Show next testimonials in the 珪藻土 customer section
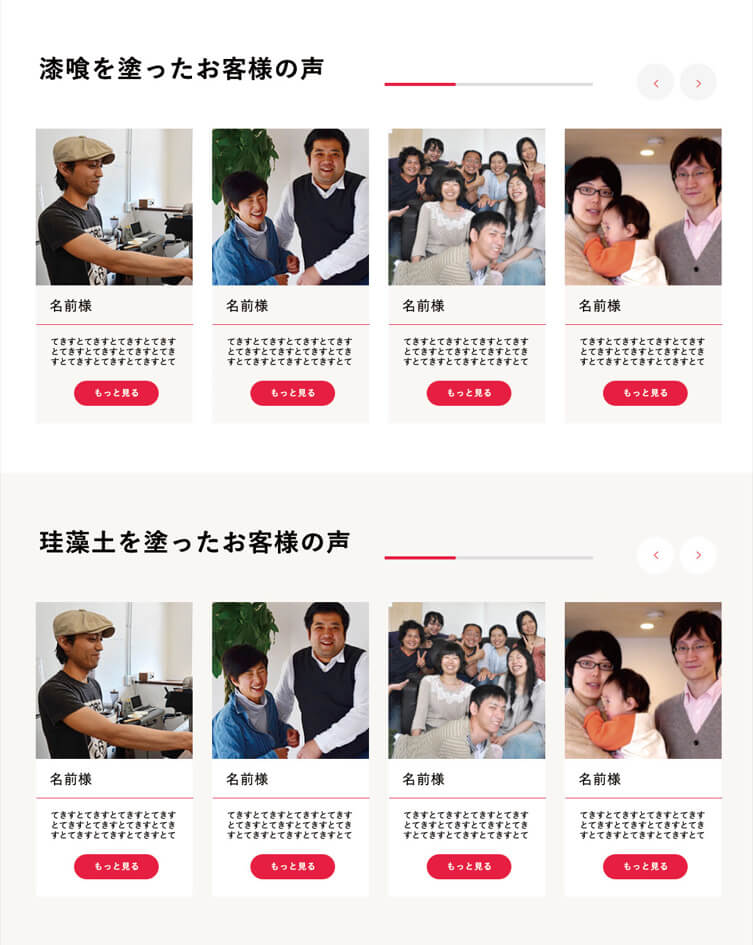 pyautogui.click(x=698, y=555)
